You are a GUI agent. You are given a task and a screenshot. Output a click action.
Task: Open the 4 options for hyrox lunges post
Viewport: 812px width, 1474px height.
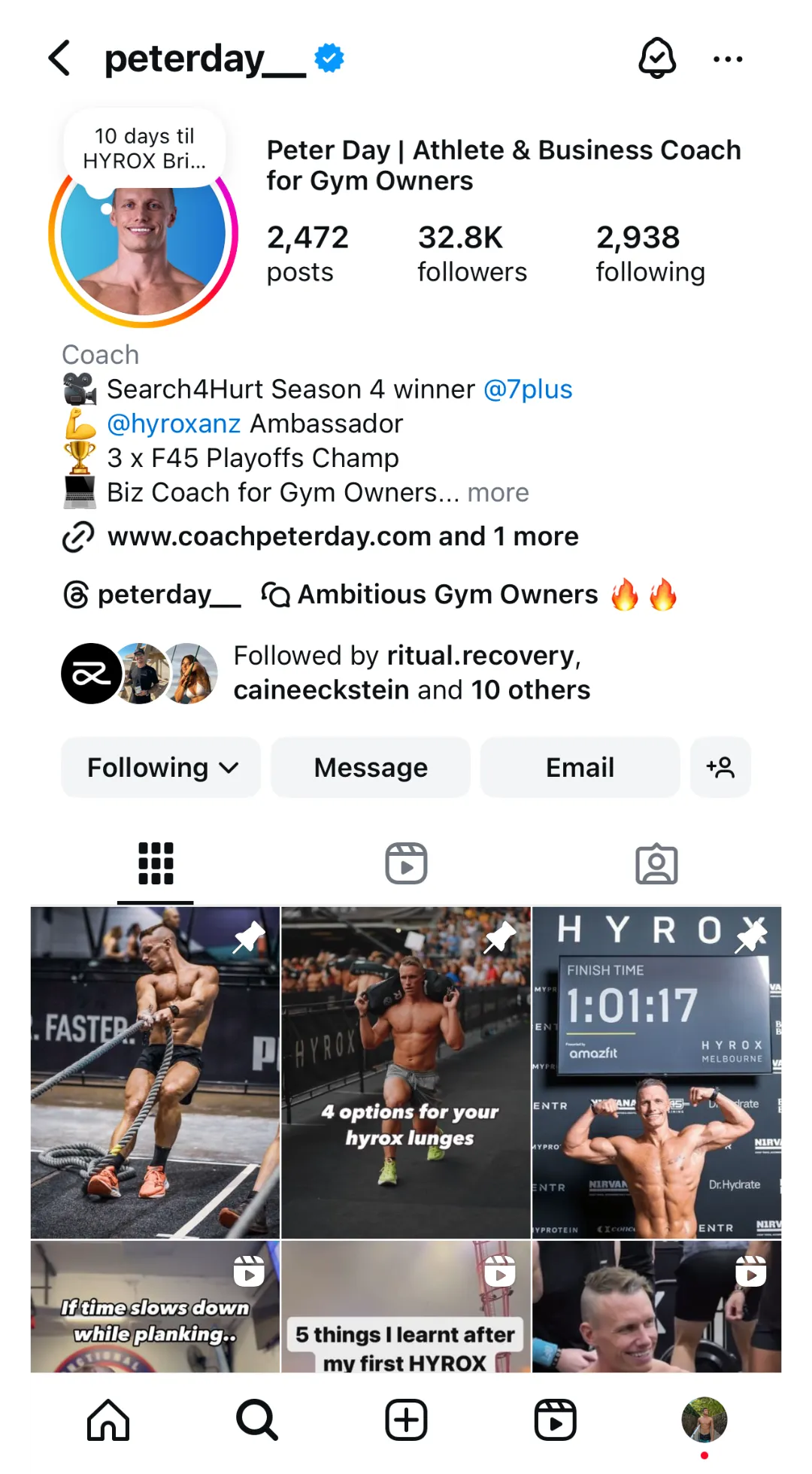coord(406,1072)
